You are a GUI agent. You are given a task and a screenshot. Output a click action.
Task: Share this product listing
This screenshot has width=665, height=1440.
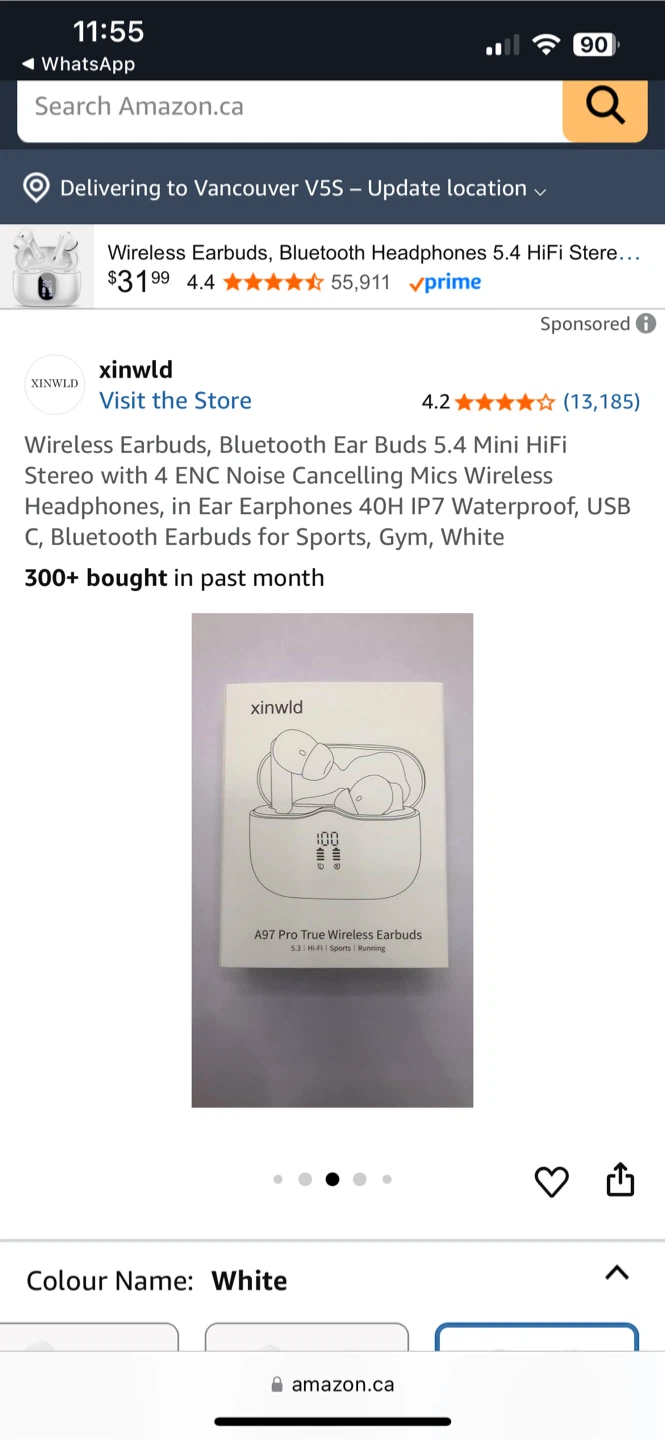point(620,1180)
